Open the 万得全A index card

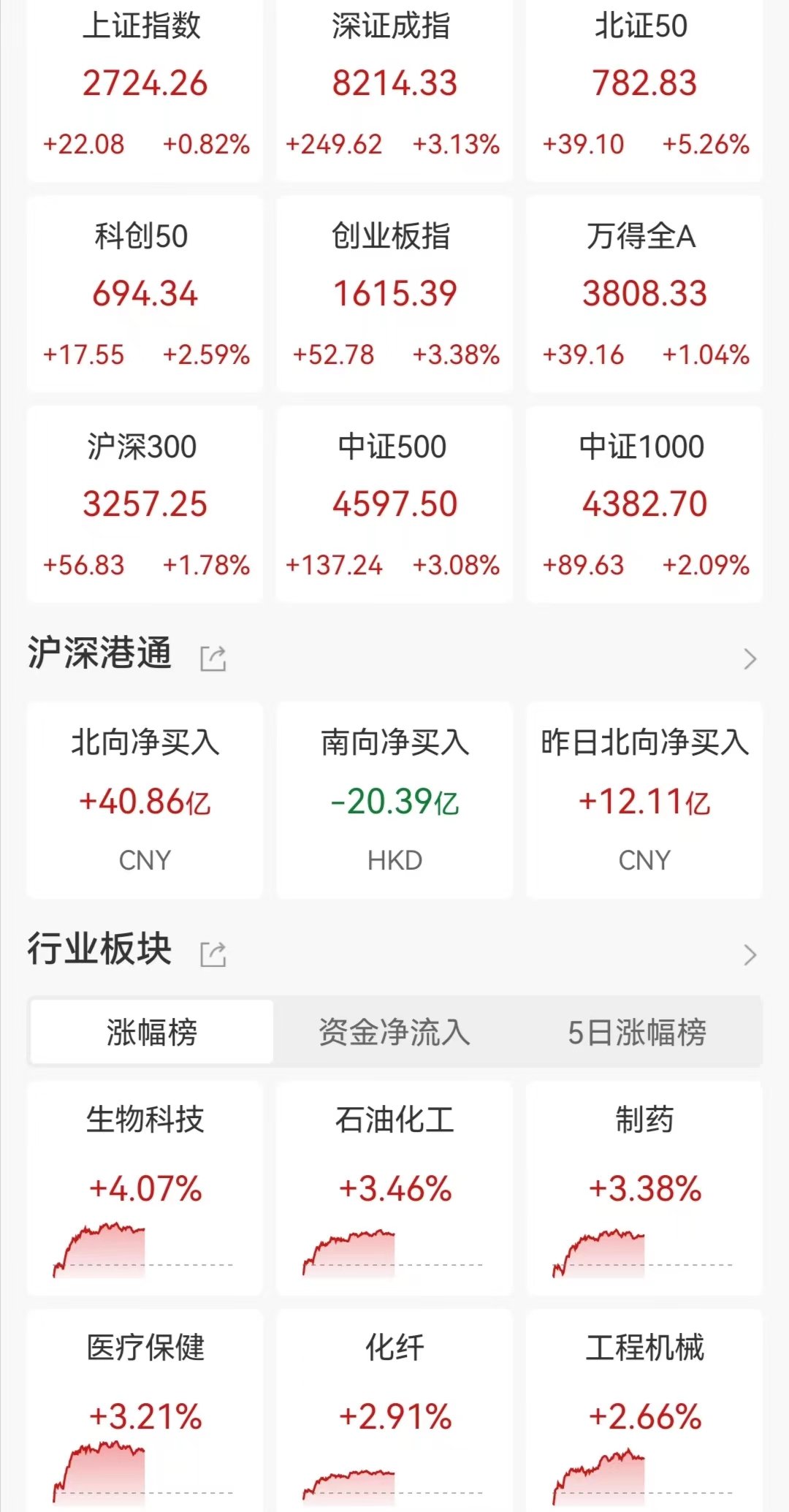[x=644, y=294]
